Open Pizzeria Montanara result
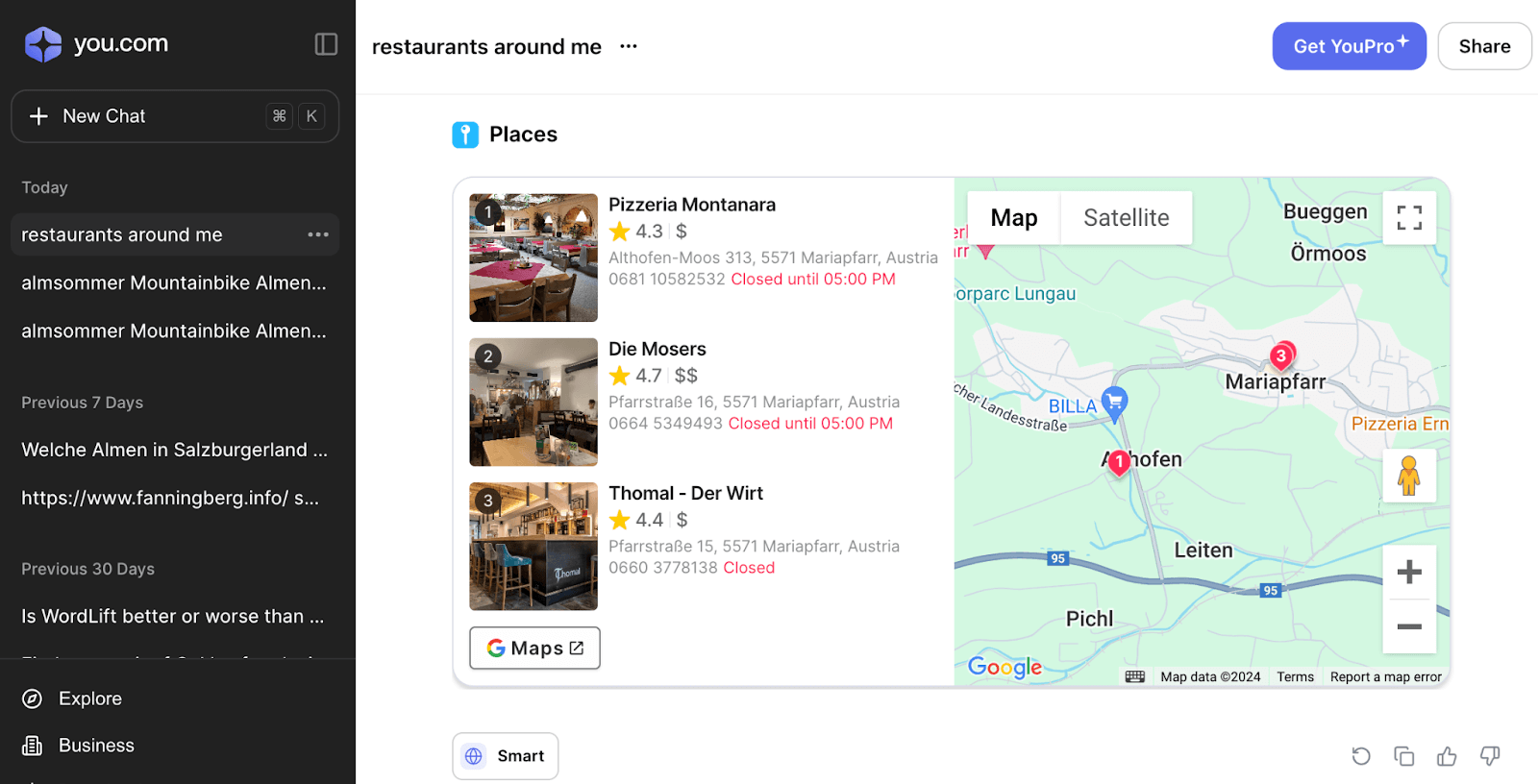Image resolution: width=1538 pixels, height=784 pixels. pyautogui.click(x=691, y=205)
